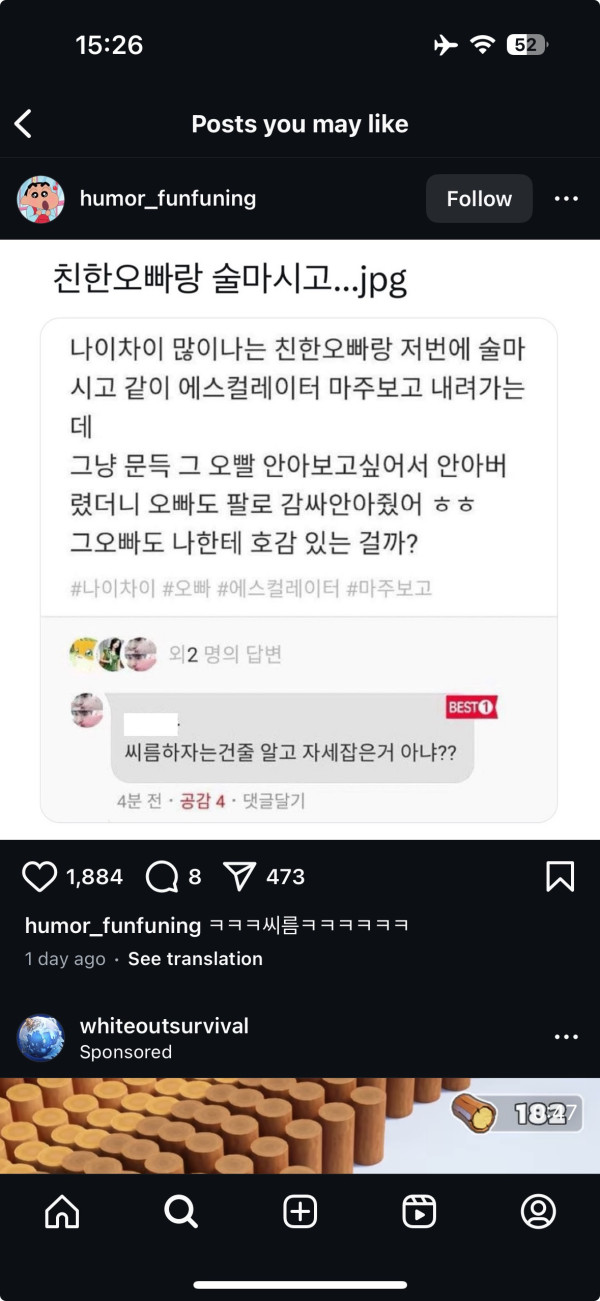The width and height of the screenshot is (600, 1301).
Task: Open humor_funfuning post options menu
Action: 566,199
